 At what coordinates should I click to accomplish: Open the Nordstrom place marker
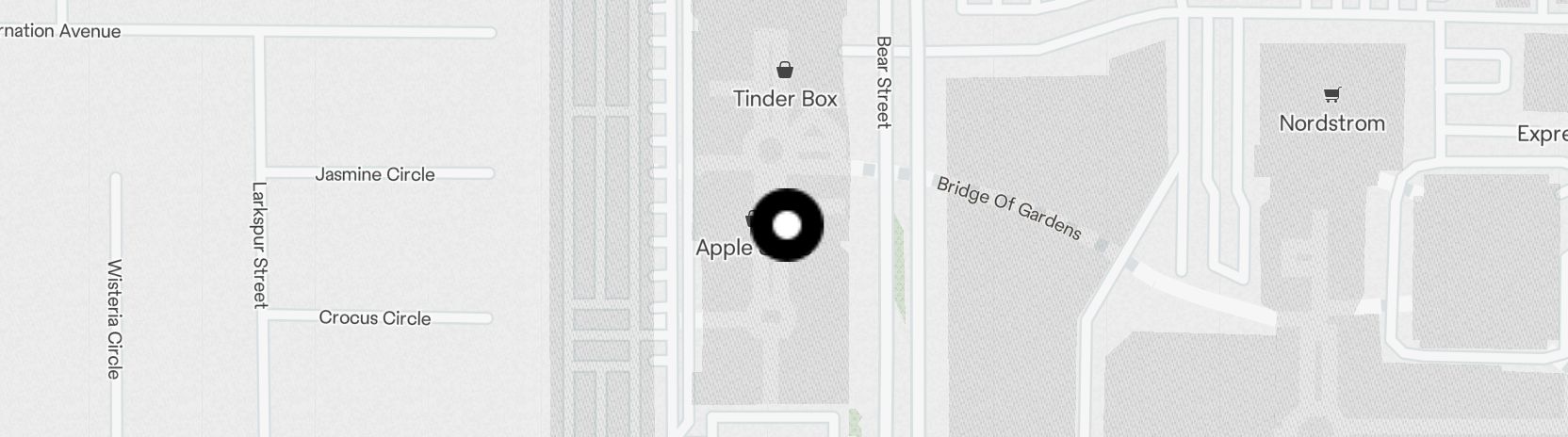coord(1331,95)
